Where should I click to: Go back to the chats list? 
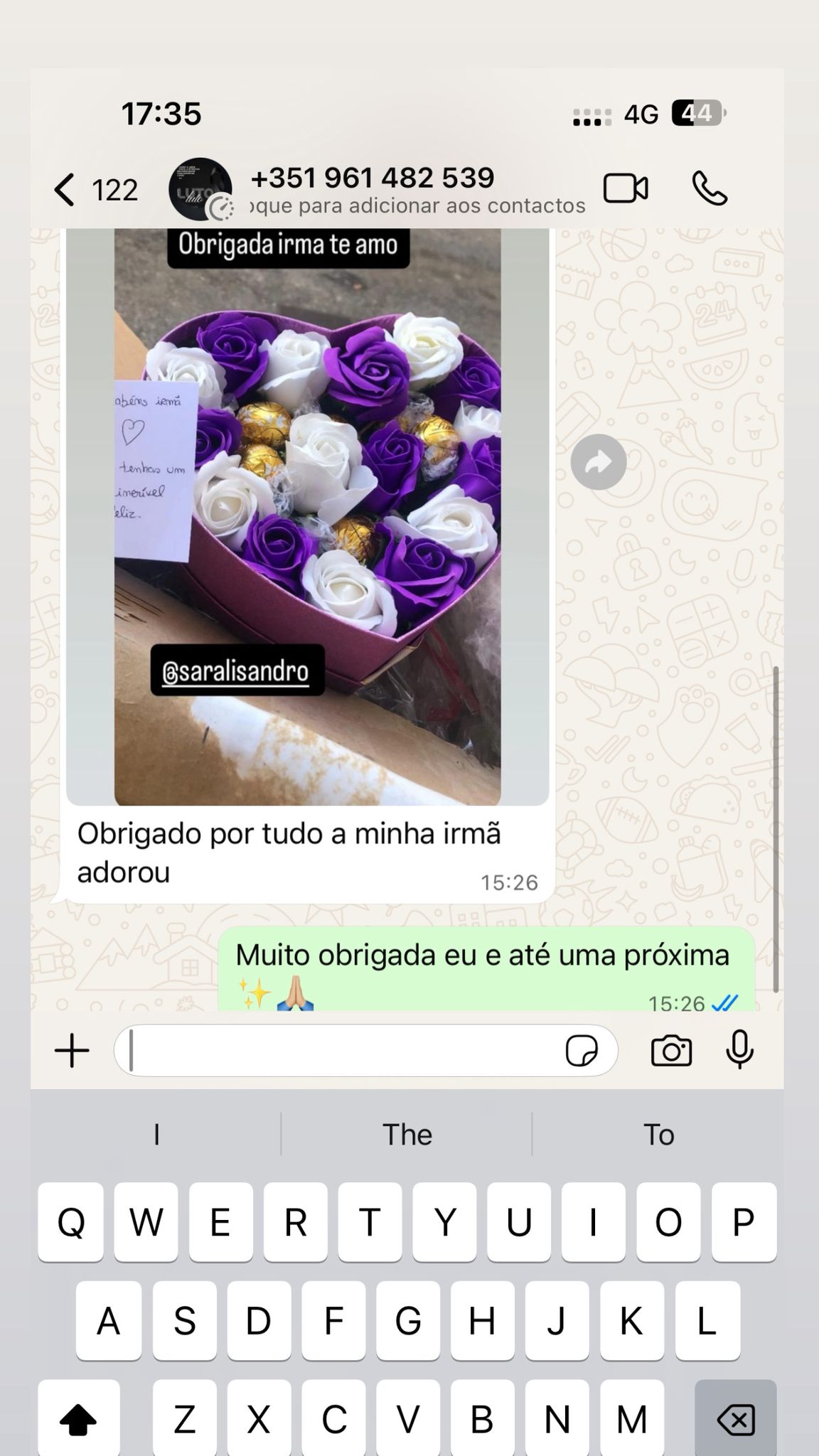tap(65, 191)
